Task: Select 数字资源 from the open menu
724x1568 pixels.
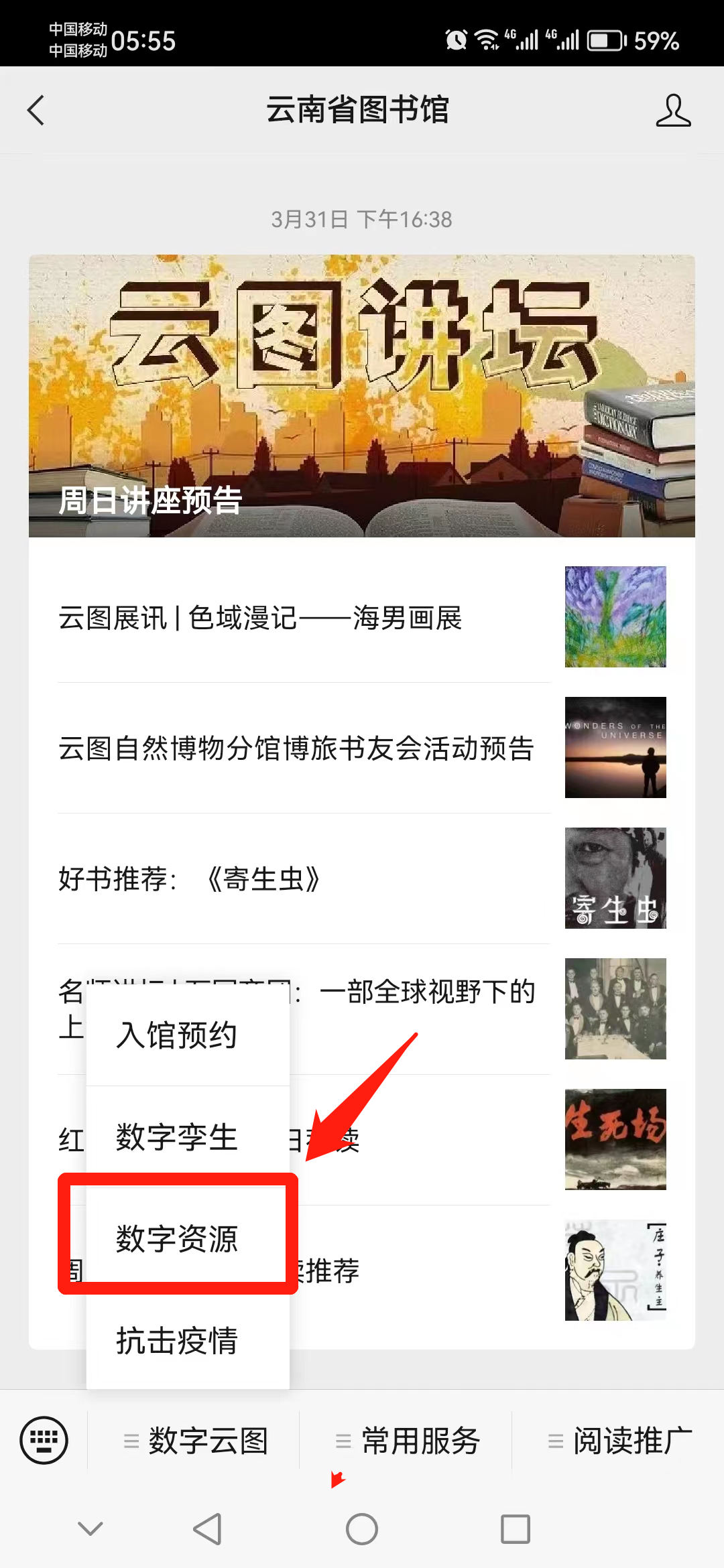Action: pyautogui.click(x=178, y=1238)
